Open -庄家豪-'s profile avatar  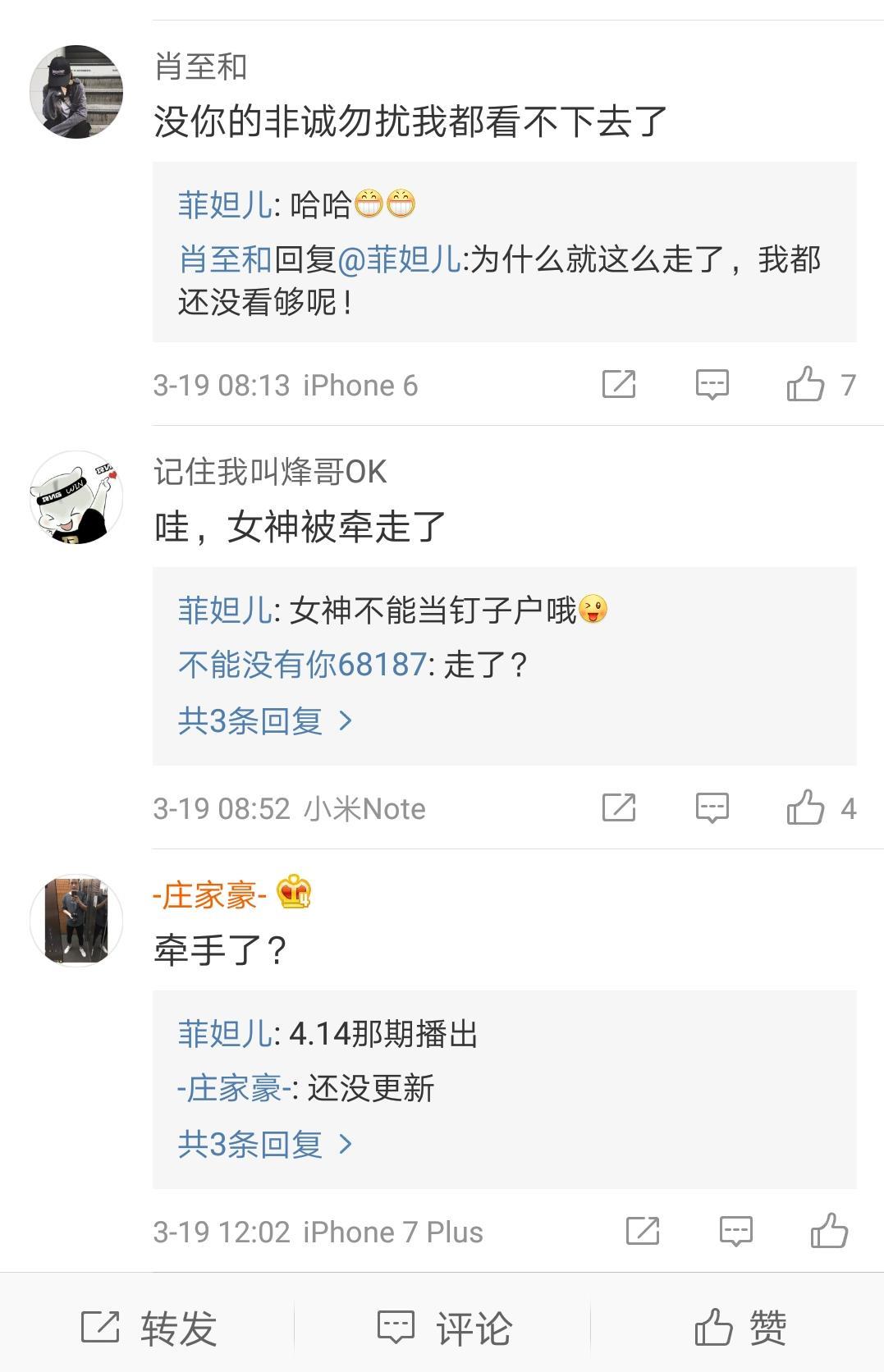coord(76,921)
